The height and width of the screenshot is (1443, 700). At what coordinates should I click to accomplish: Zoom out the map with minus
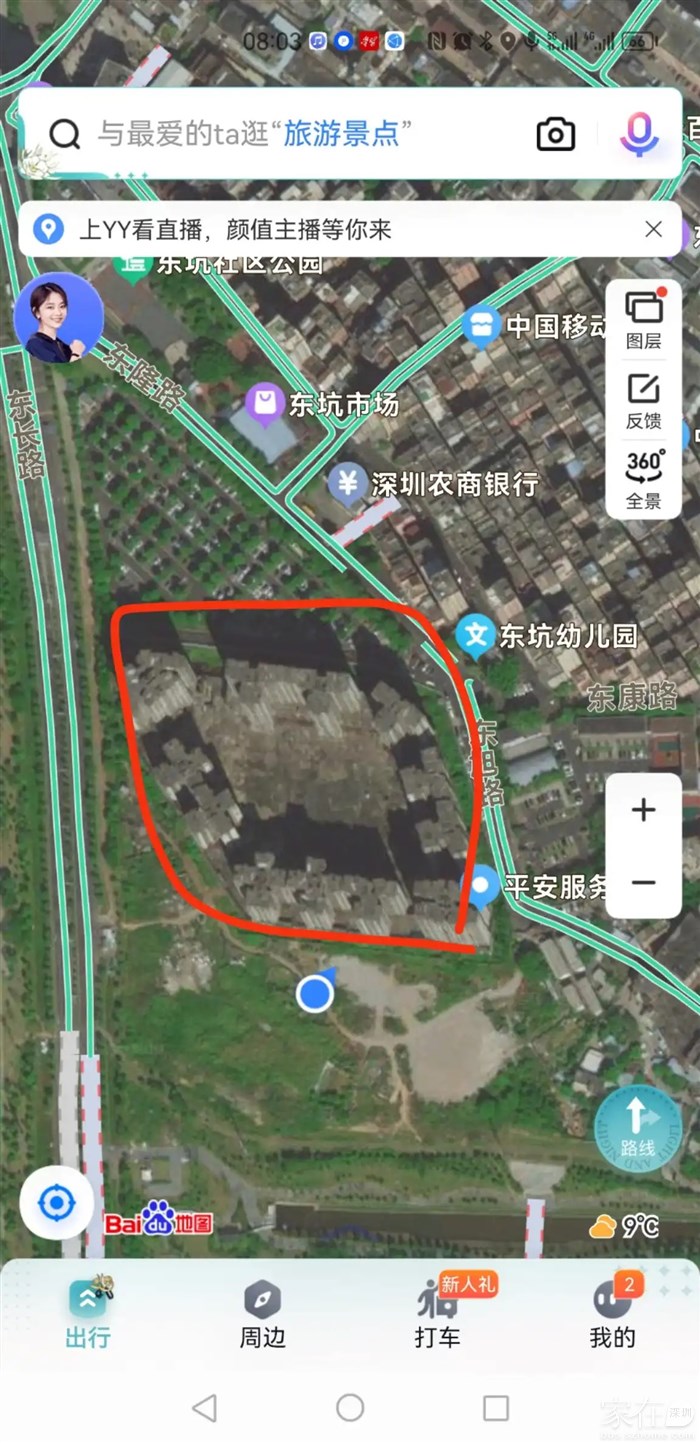pos(643,883)
